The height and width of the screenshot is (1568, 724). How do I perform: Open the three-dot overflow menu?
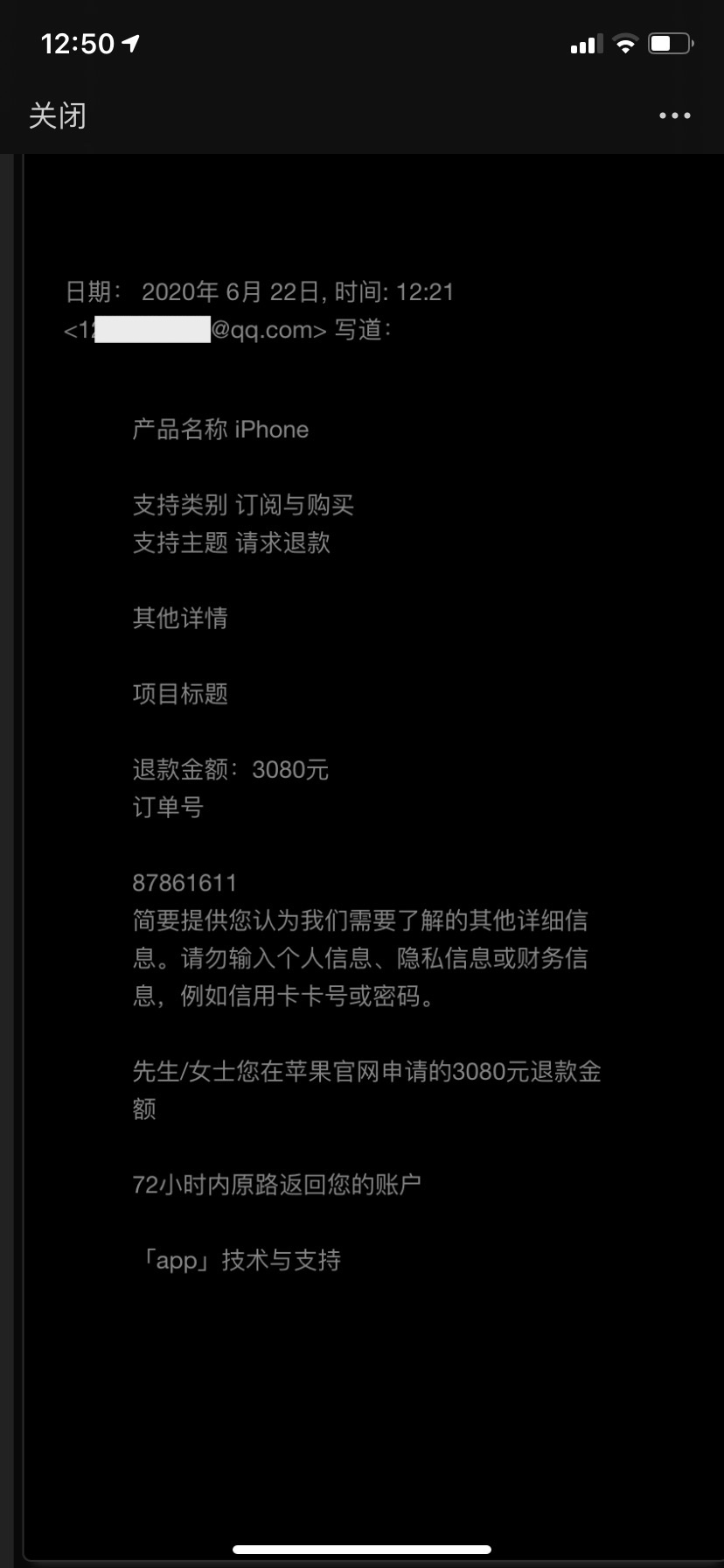tap(674, 115)
